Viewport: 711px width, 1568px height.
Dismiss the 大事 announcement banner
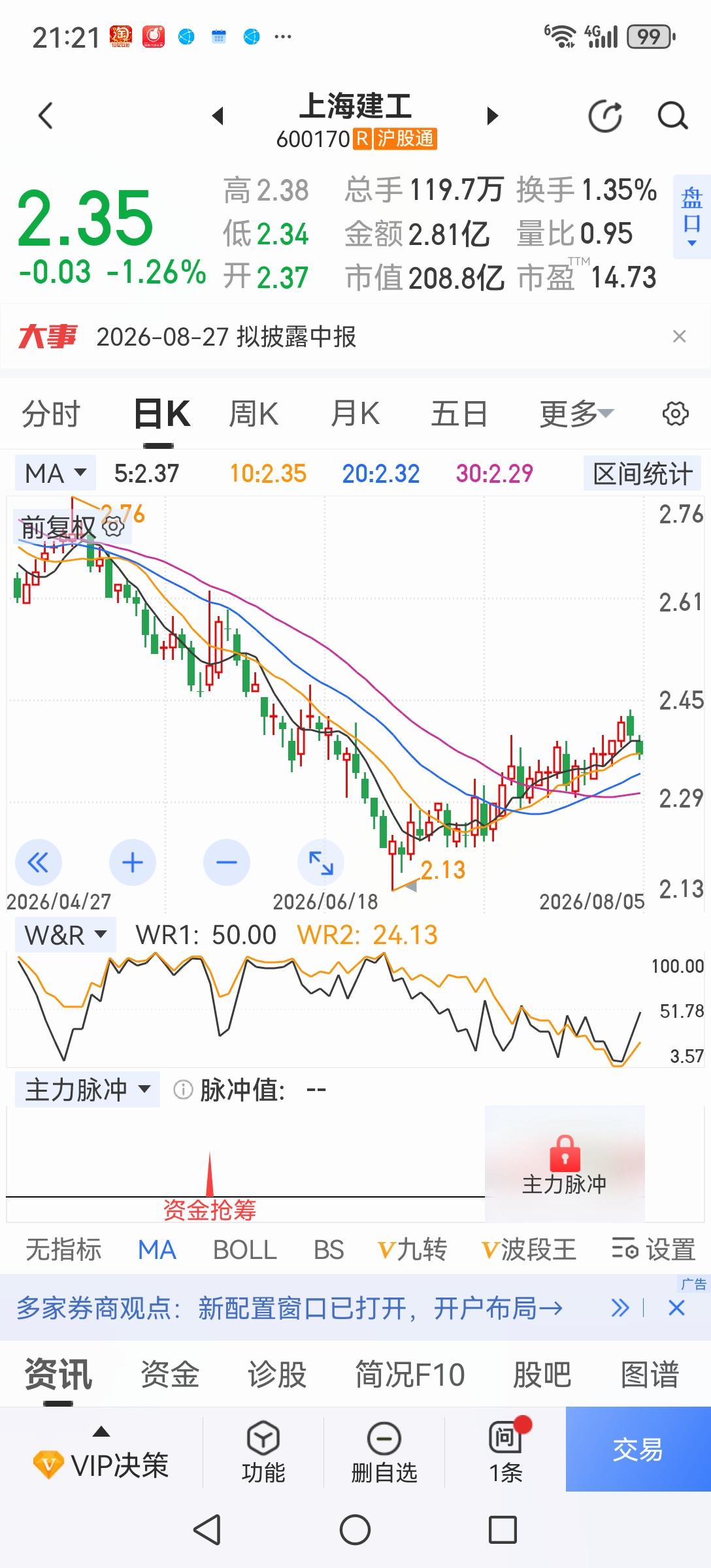click(x=680, y=336)
